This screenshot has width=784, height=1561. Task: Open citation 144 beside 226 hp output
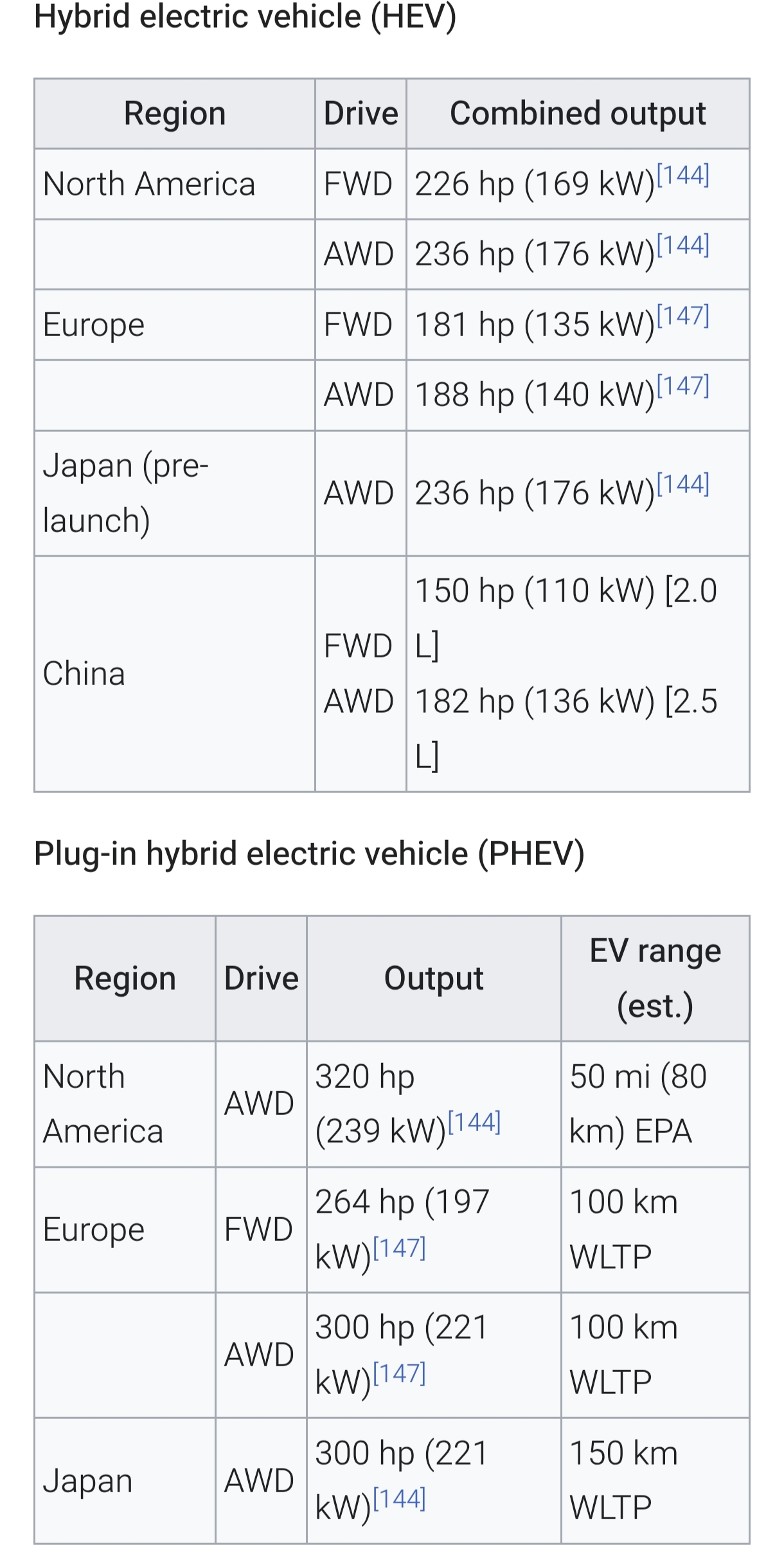tap(682, 175)
